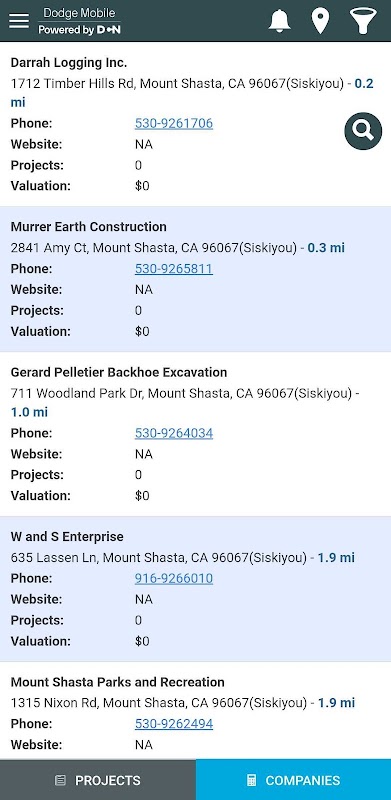Open the filter funnel
Image resolution: width=391 pixels, height=800 pixels.
[363, 21]
